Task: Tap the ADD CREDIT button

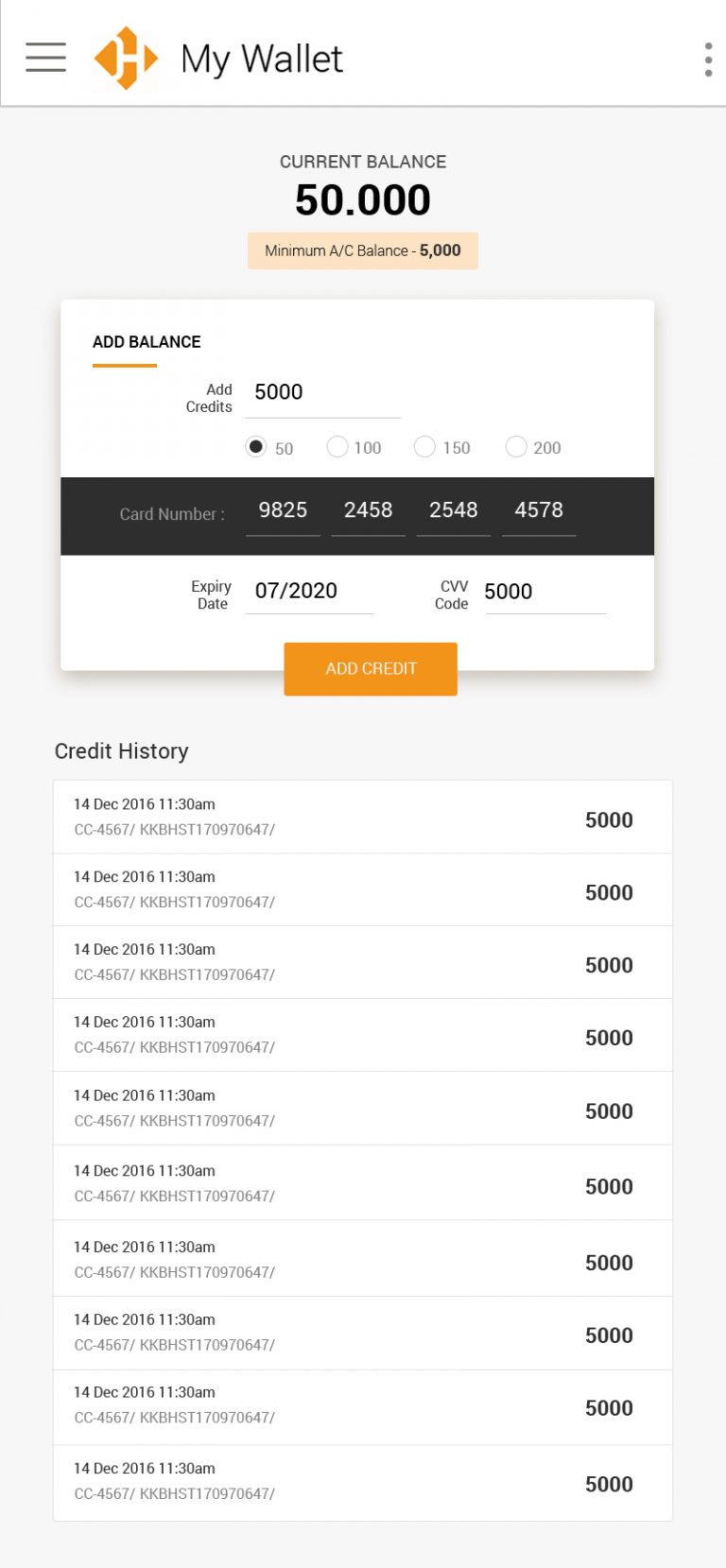Action: [371, 669]
